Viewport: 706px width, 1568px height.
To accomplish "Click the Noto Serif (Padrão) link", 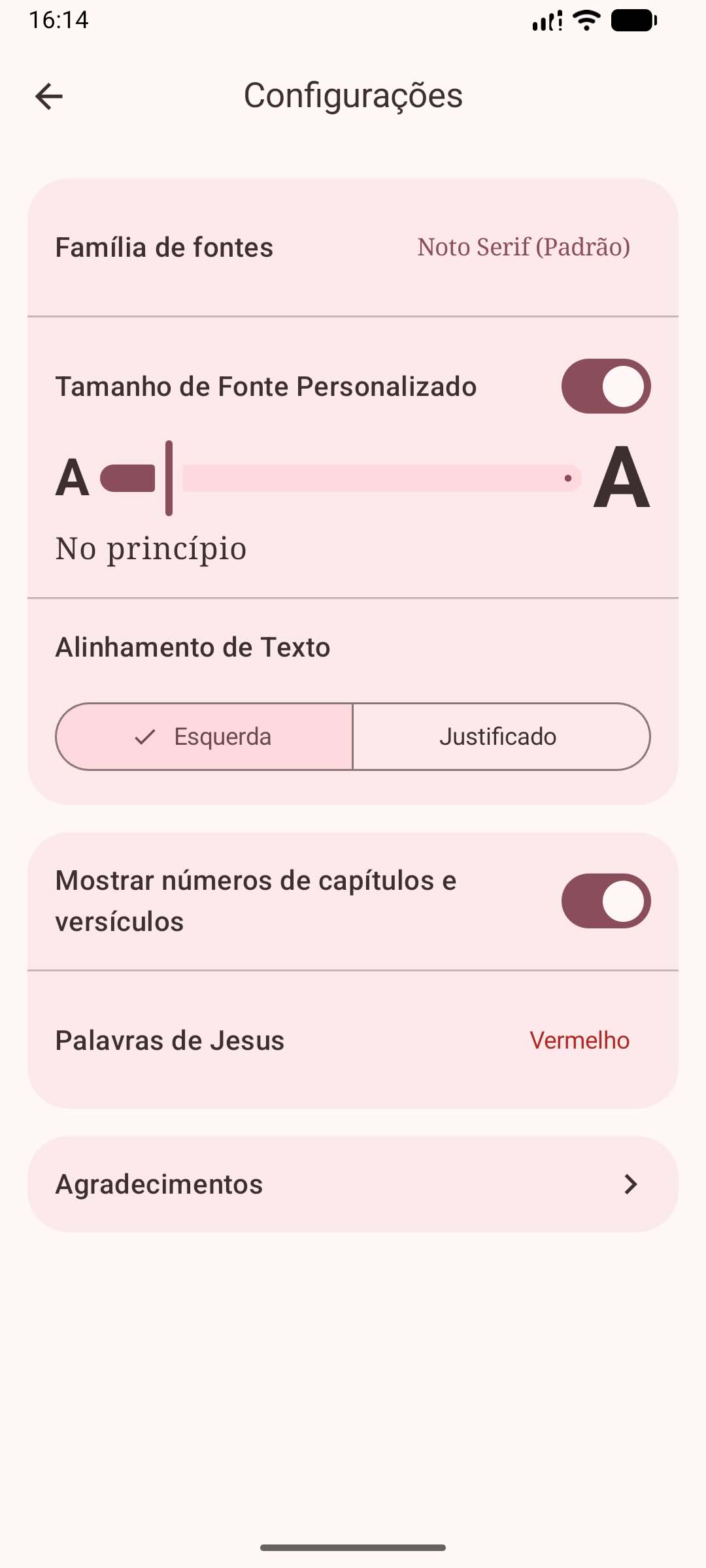I will tap(523, 248).
